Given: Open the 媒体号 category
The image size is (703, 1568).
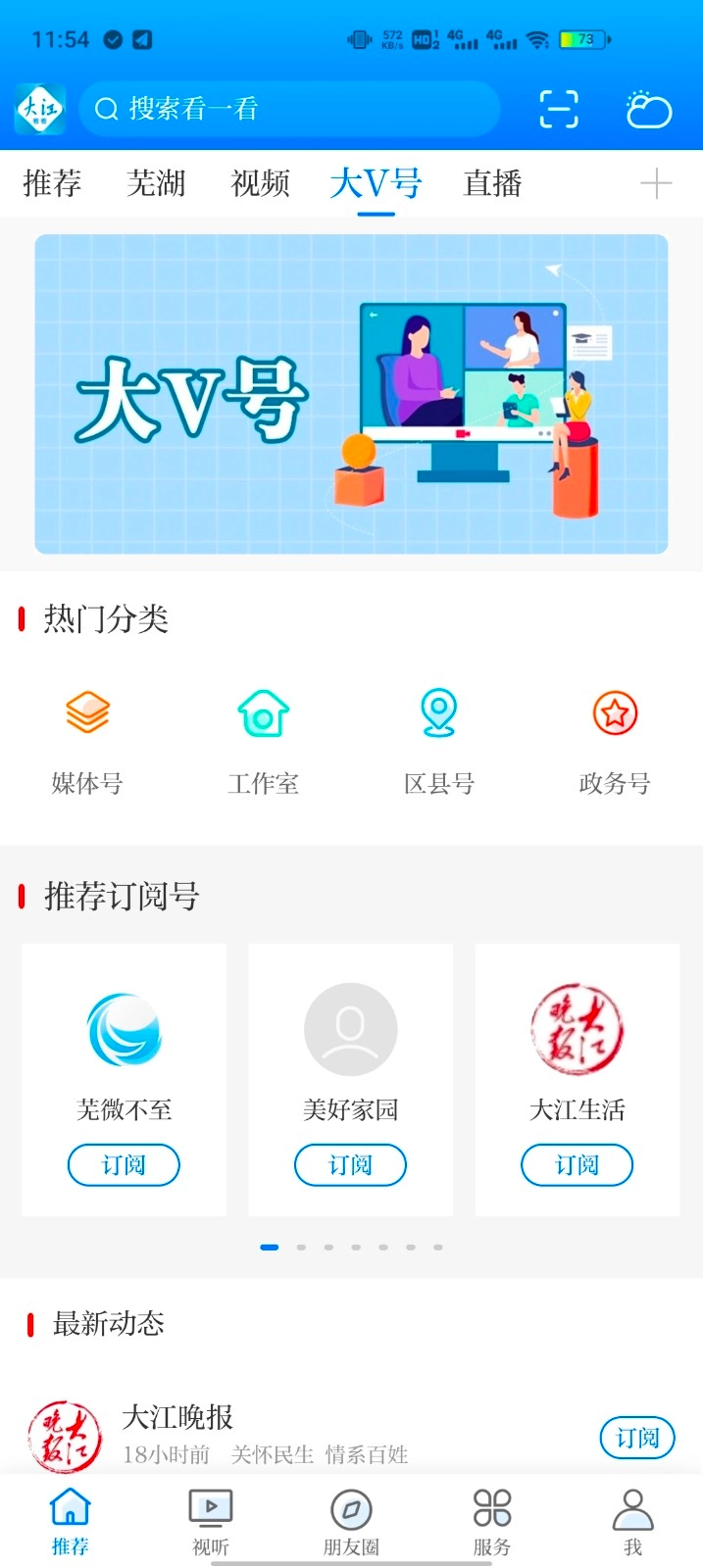Looking at the screenshot, I should coord(87,740).
